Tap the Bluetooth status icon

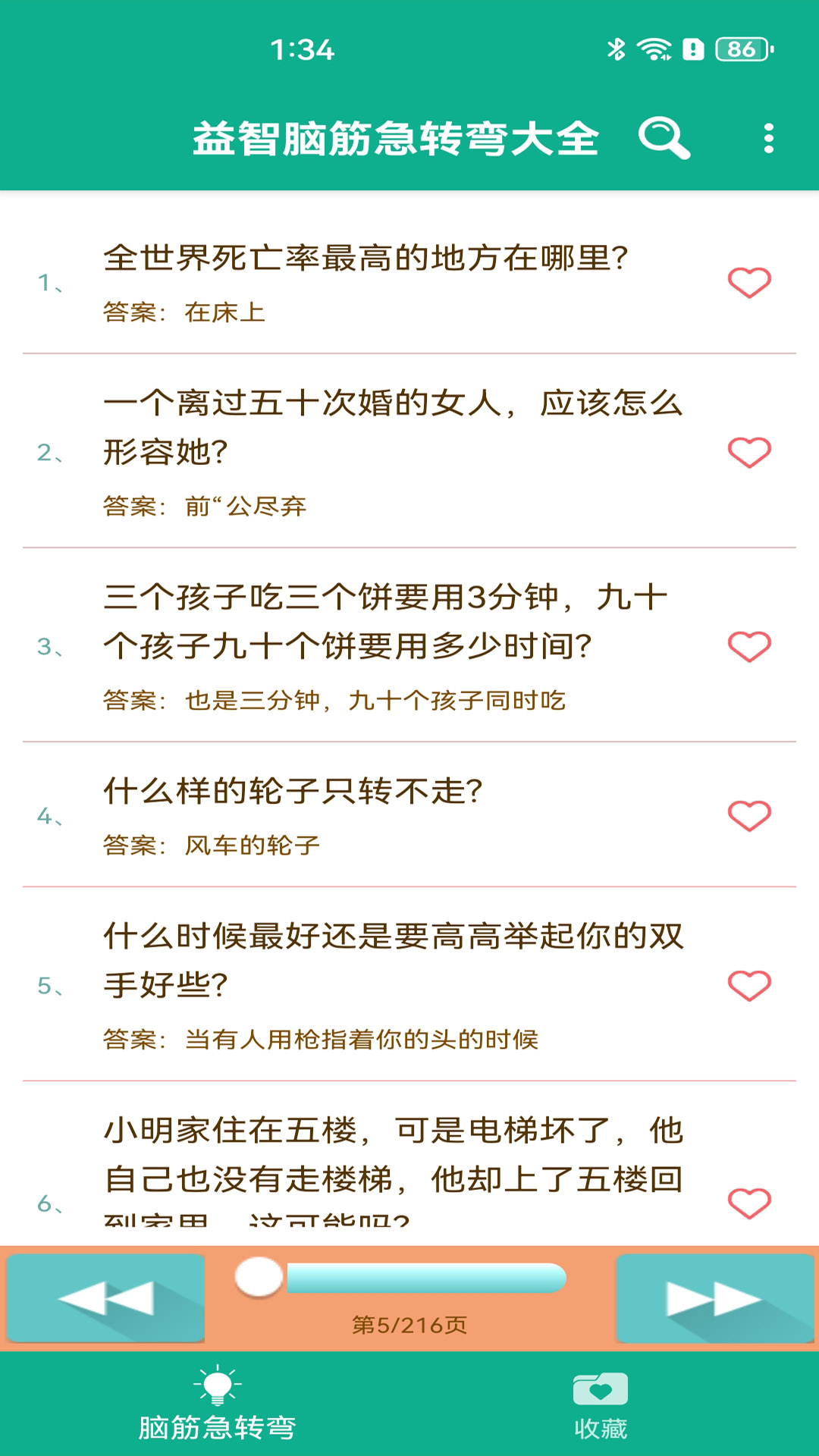coord(616,49)
